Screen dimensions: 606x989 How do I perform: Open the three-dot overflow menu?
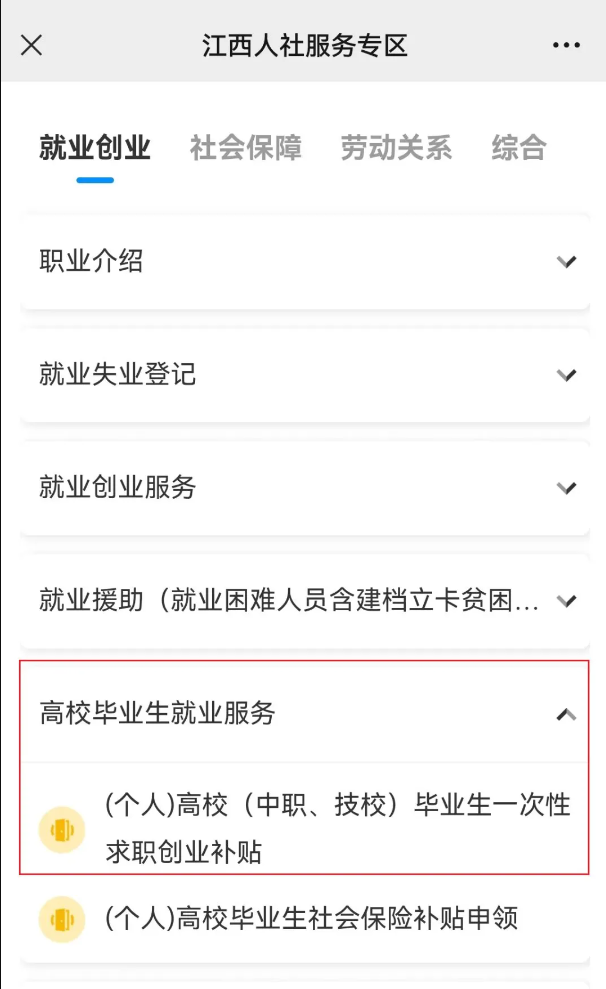[x=566, y=46]
